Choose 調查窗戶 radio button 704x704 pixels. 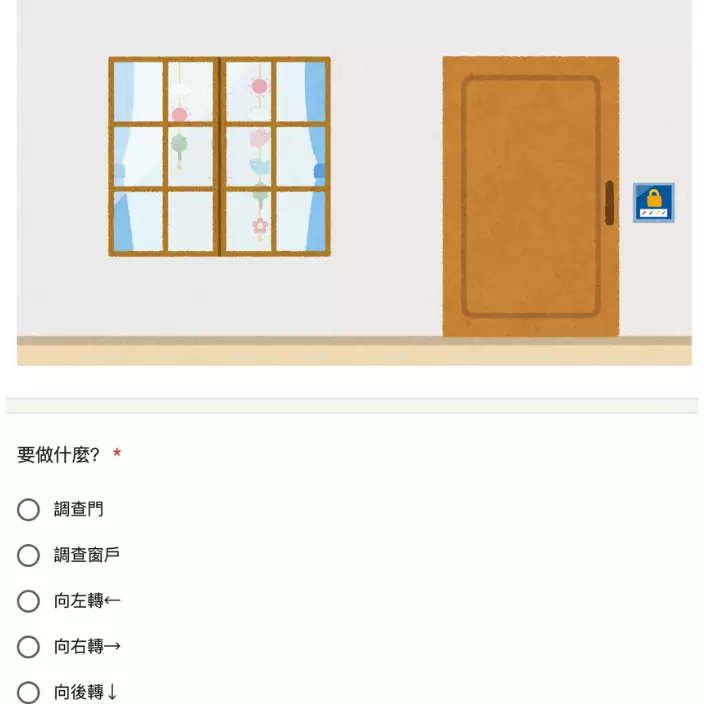click(x=29, y=555)
